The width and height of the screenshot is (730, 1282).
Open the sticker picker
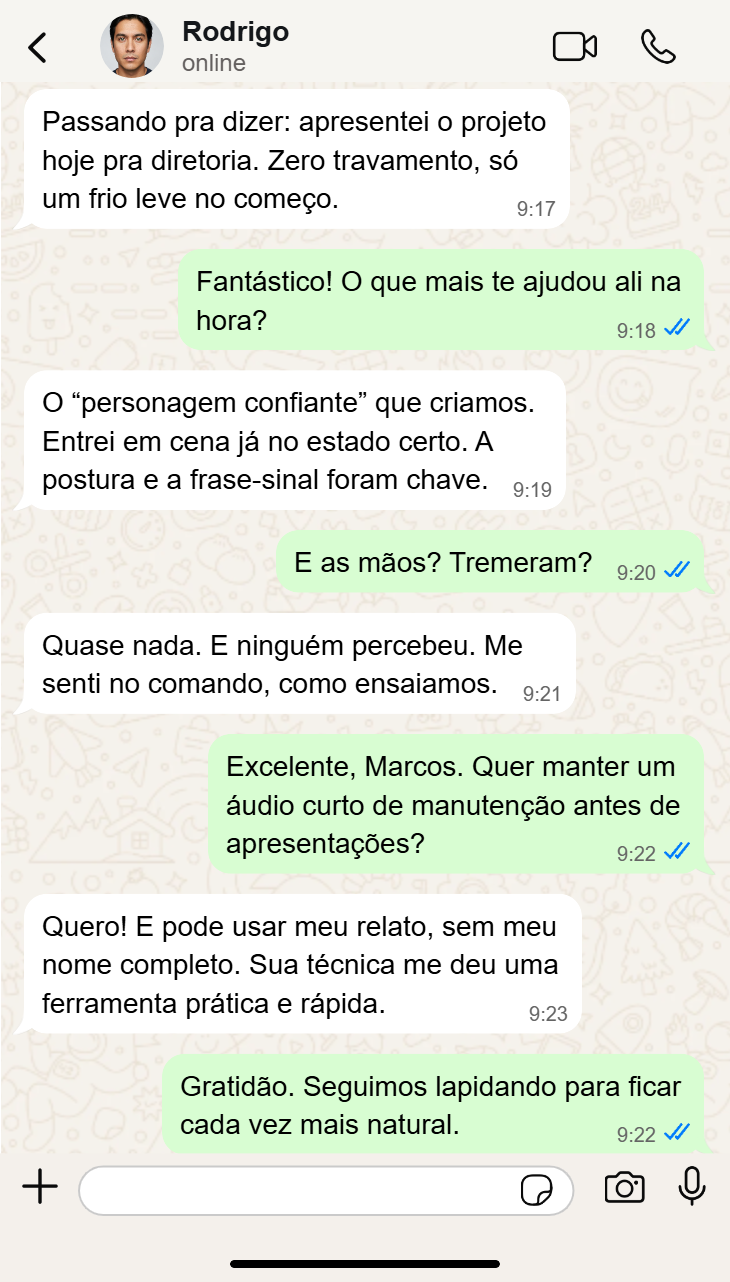click(x=537, y=1190)
